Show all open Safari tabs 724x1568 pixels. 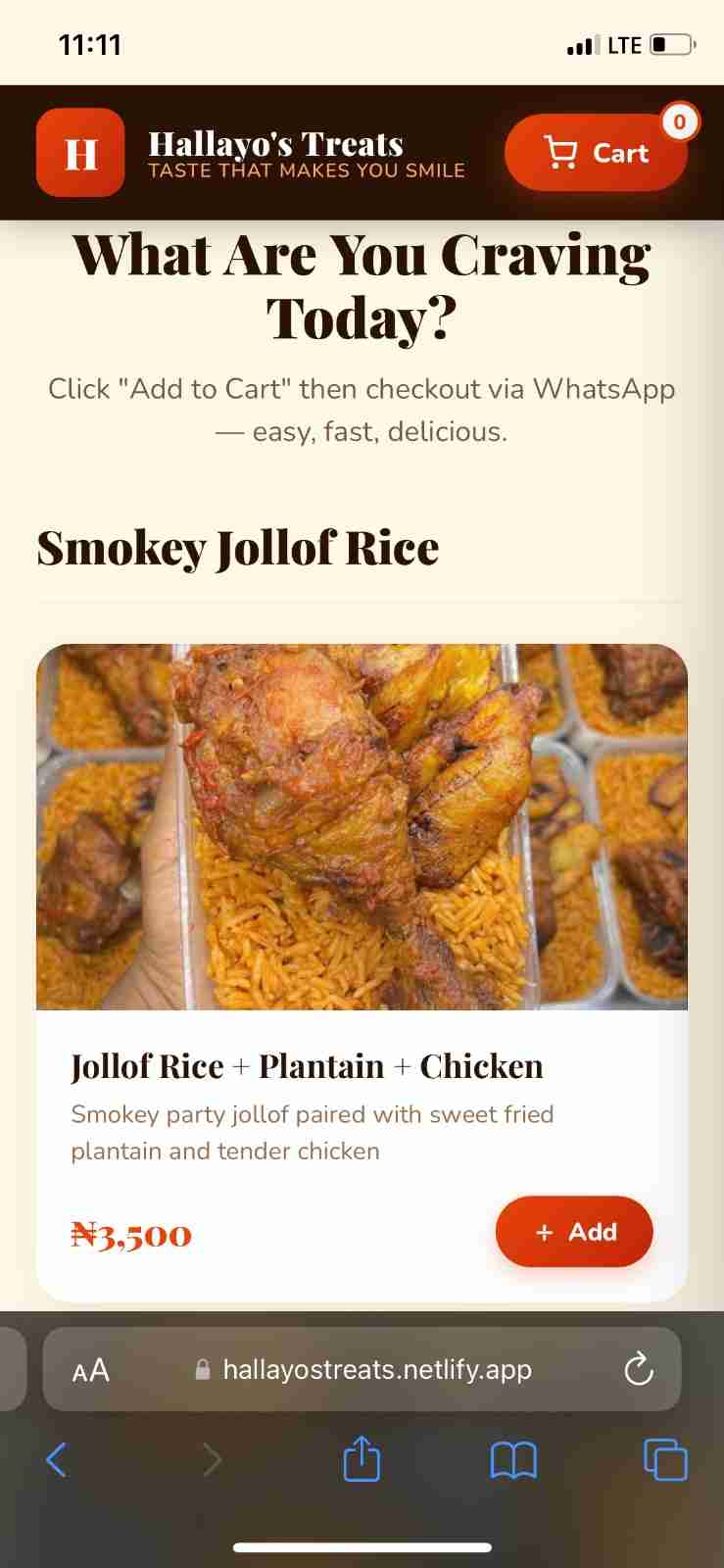point(665,1459)
